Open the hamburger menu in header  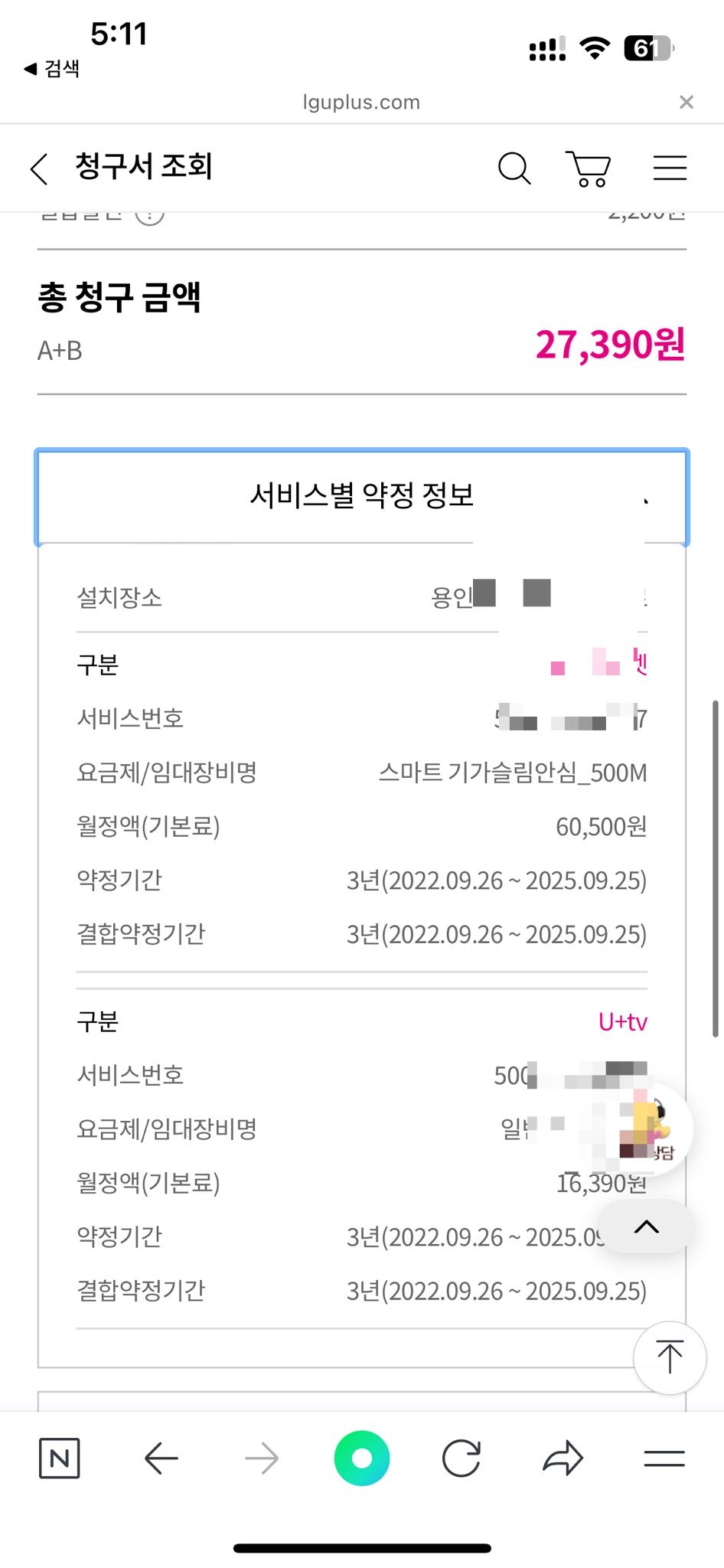[670, 168]
